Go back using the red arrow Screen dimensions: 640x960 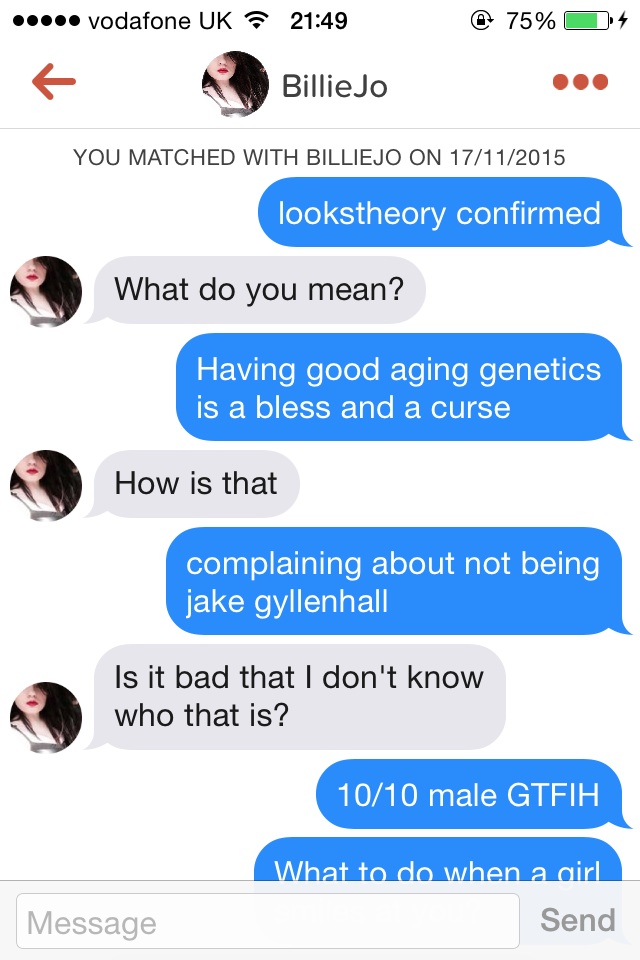[x=54, y=83]
